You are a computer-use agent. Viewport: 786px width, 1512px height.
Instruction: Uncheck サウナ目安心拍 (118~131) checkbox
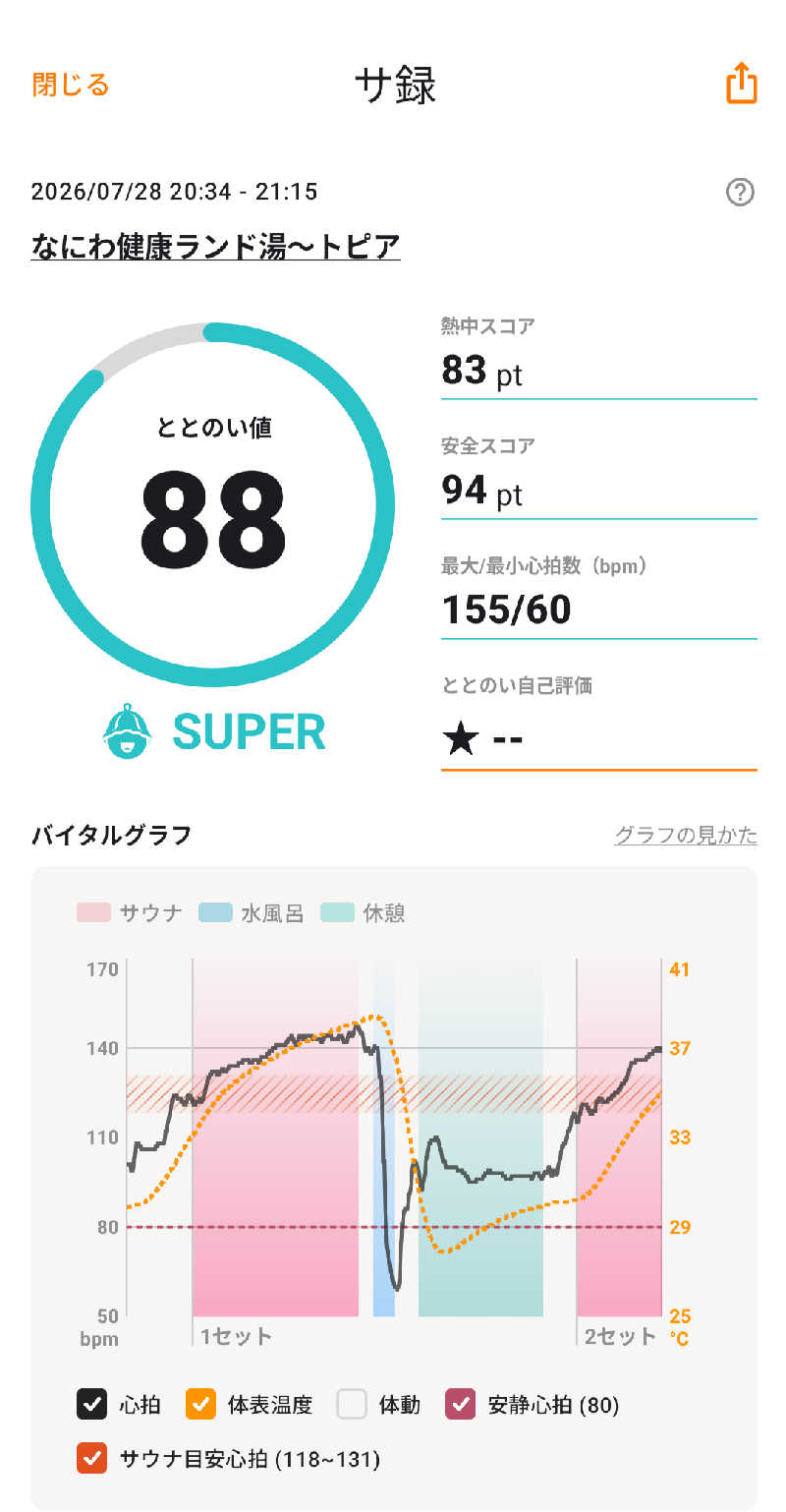(91, 1459)
